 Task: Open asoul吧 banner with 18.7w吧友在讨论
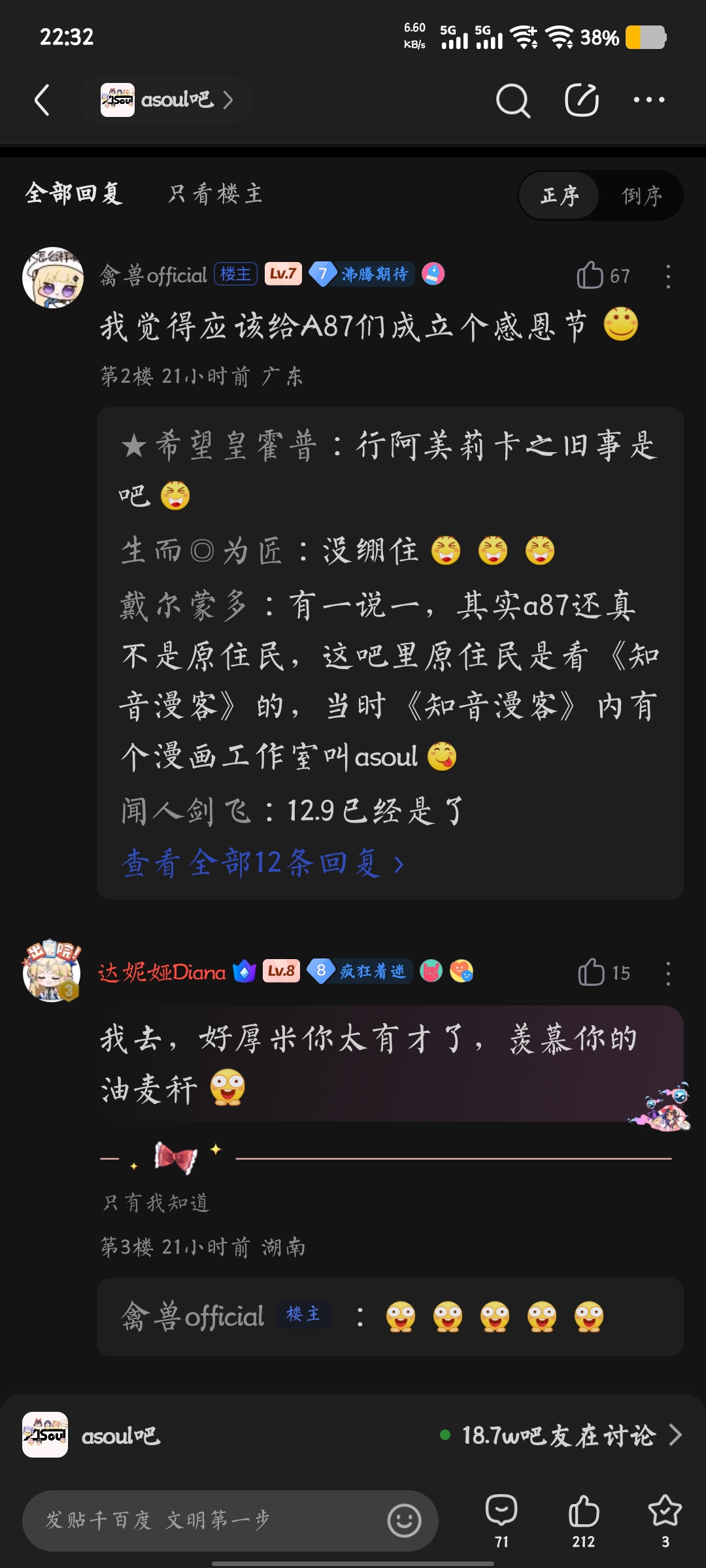[x=353, y=1435]
